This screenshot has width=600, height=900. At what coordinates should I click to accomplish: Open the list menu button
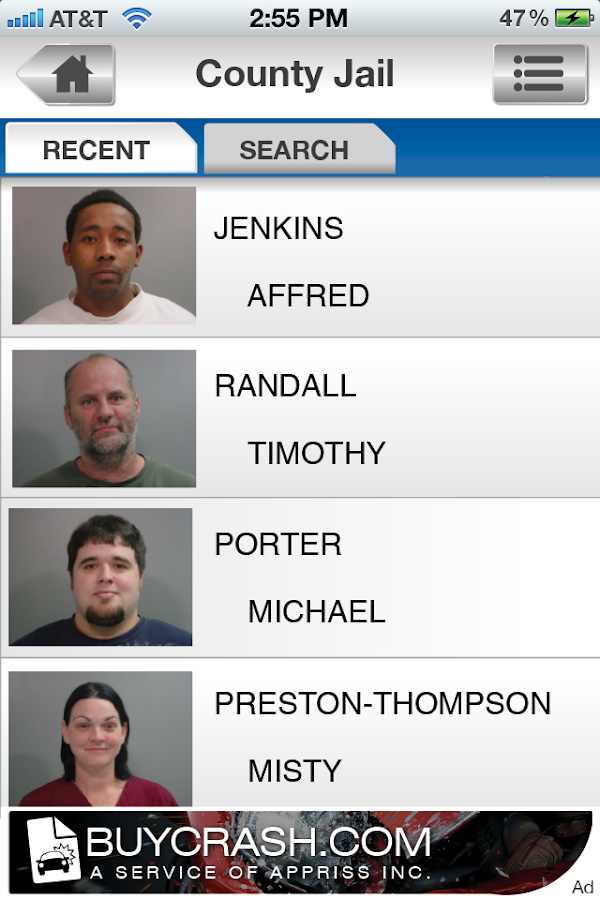point(539,74)
